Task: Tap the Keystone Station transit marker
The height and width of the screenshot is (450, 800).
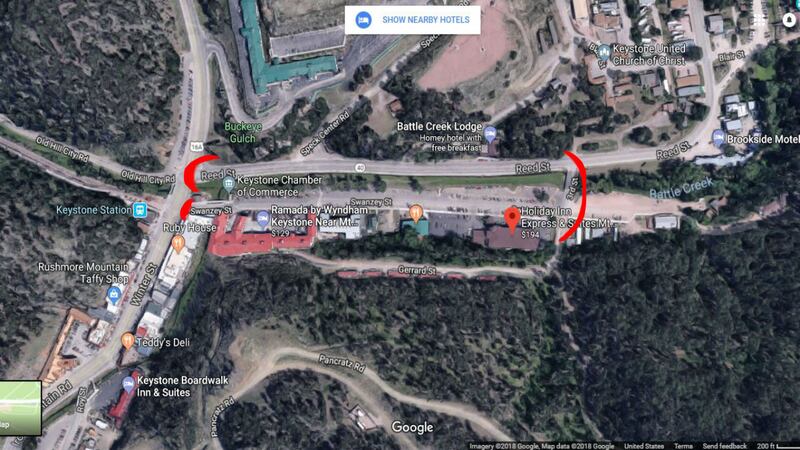Action: point(140,210)
